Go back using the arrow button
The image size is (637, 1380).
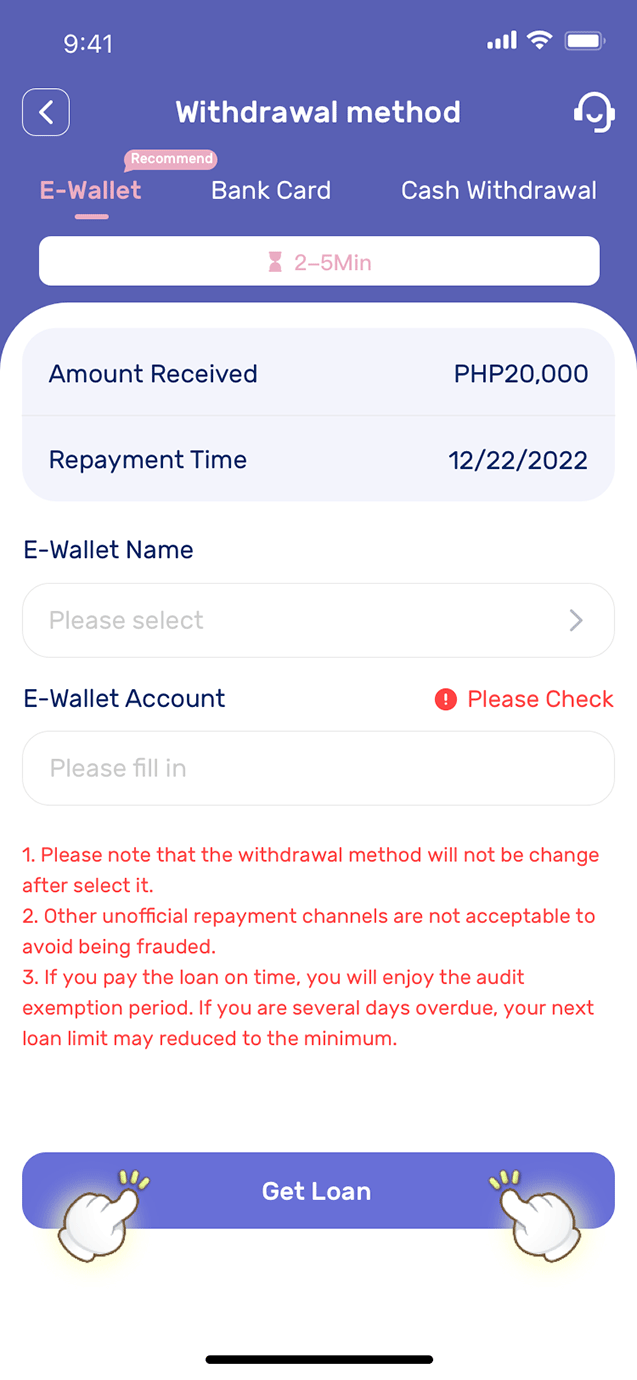(46, 112)
